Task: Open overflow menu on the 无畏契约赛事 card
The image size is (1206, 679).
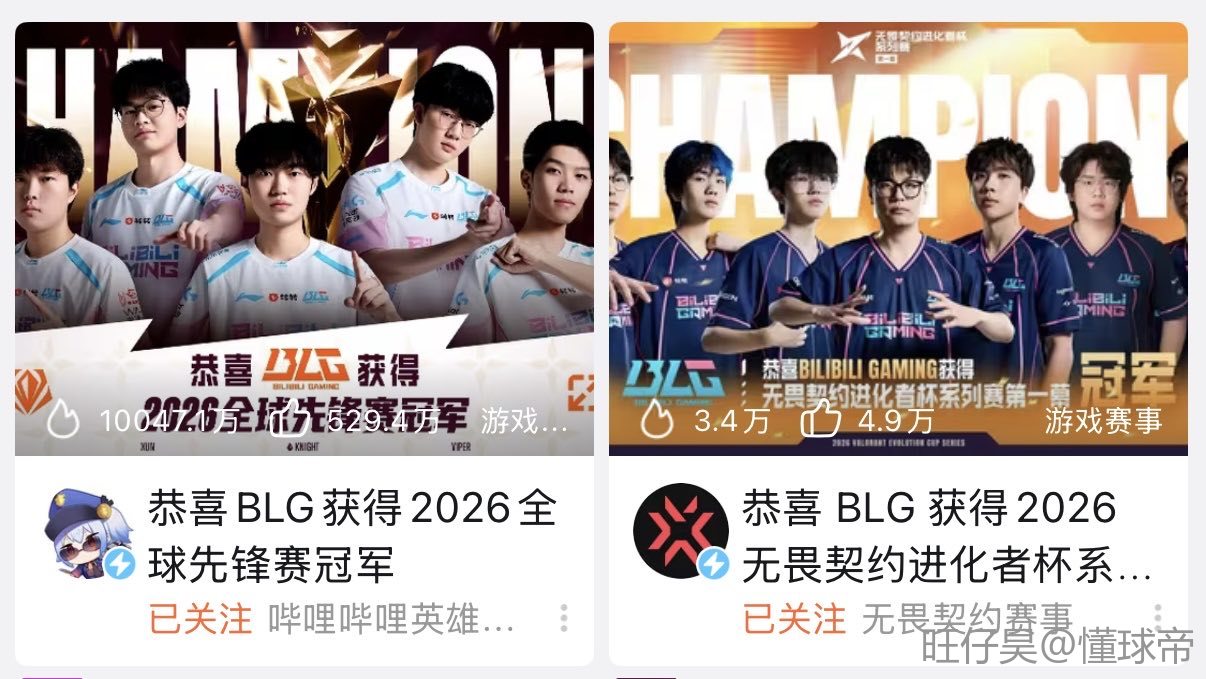Action: coord(1158,616)
